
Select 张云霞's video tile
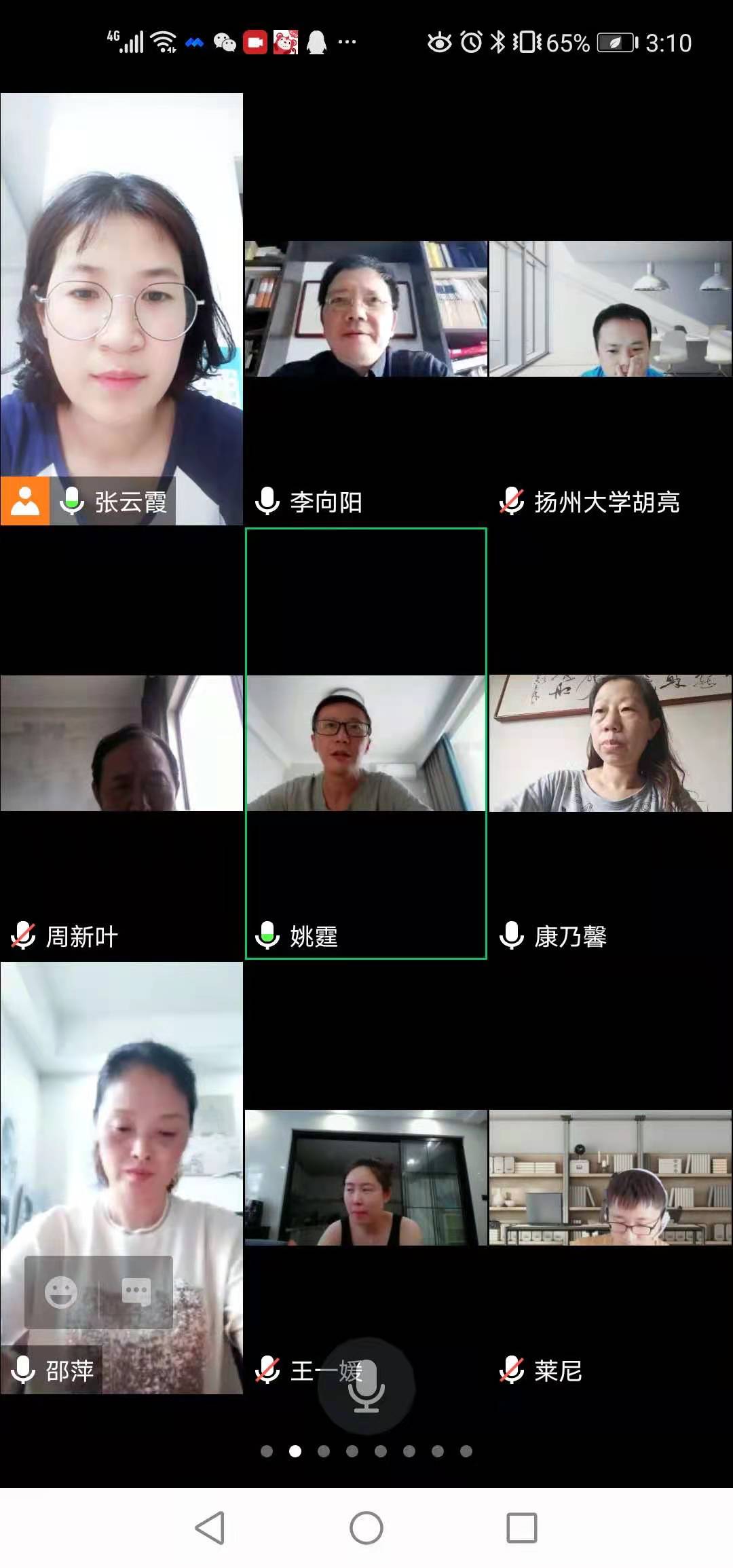click(121, 309)
